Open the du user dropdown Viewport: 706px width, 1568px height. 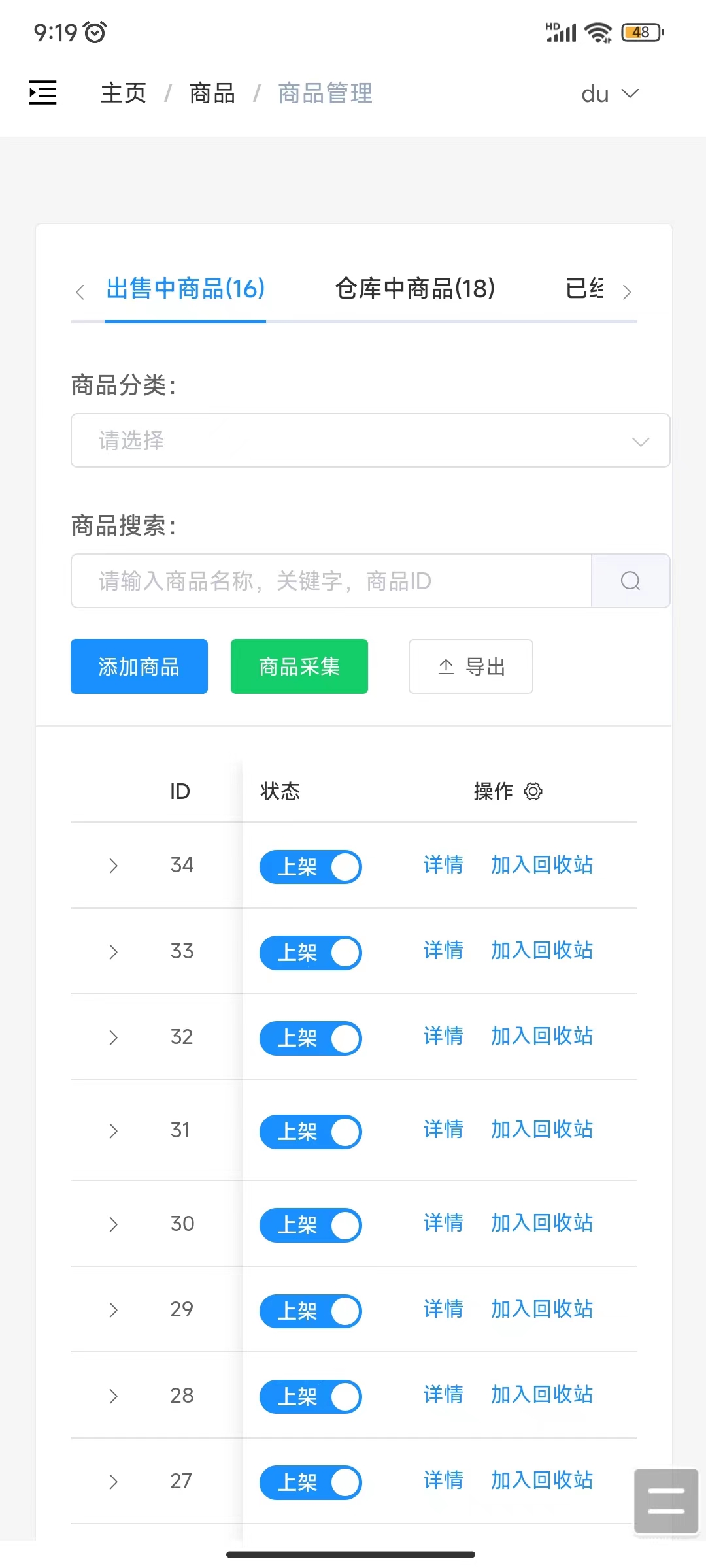[x=609, y=94]
